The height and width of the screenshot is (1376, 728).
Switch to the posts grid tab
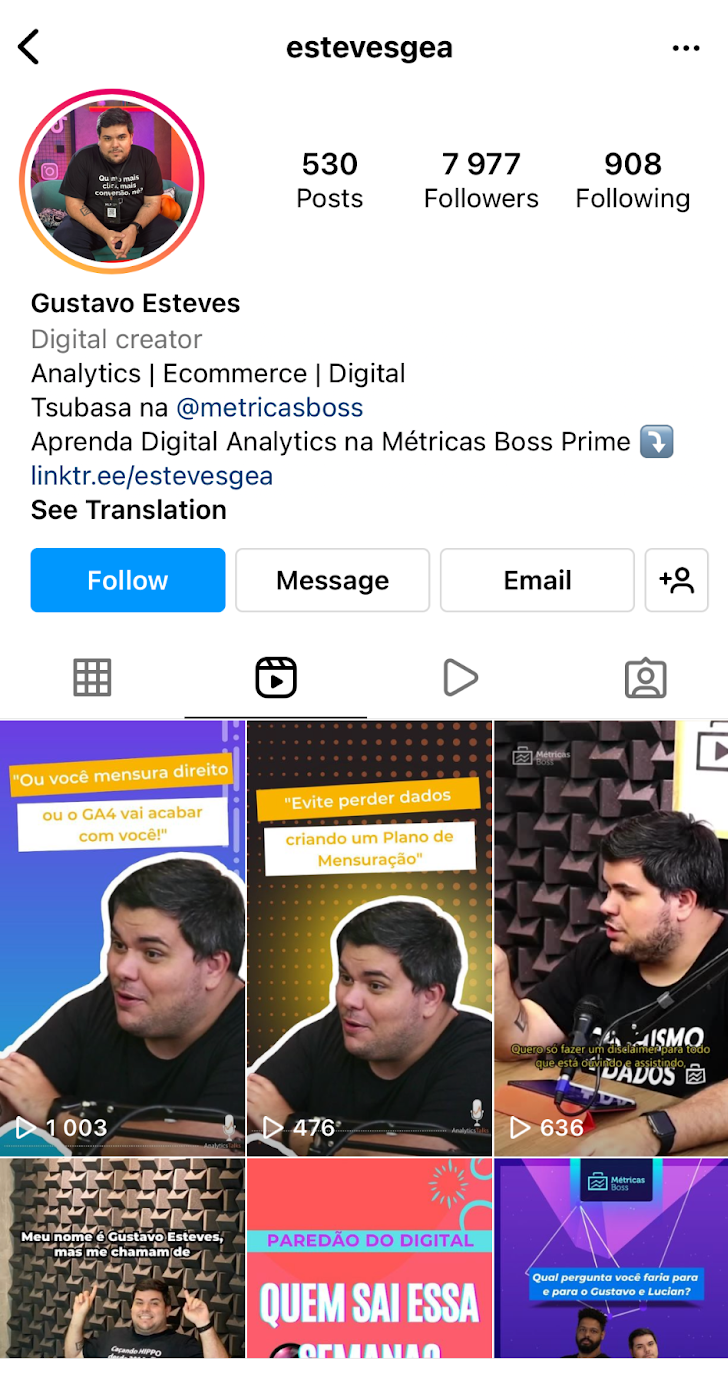click(92, 678)
